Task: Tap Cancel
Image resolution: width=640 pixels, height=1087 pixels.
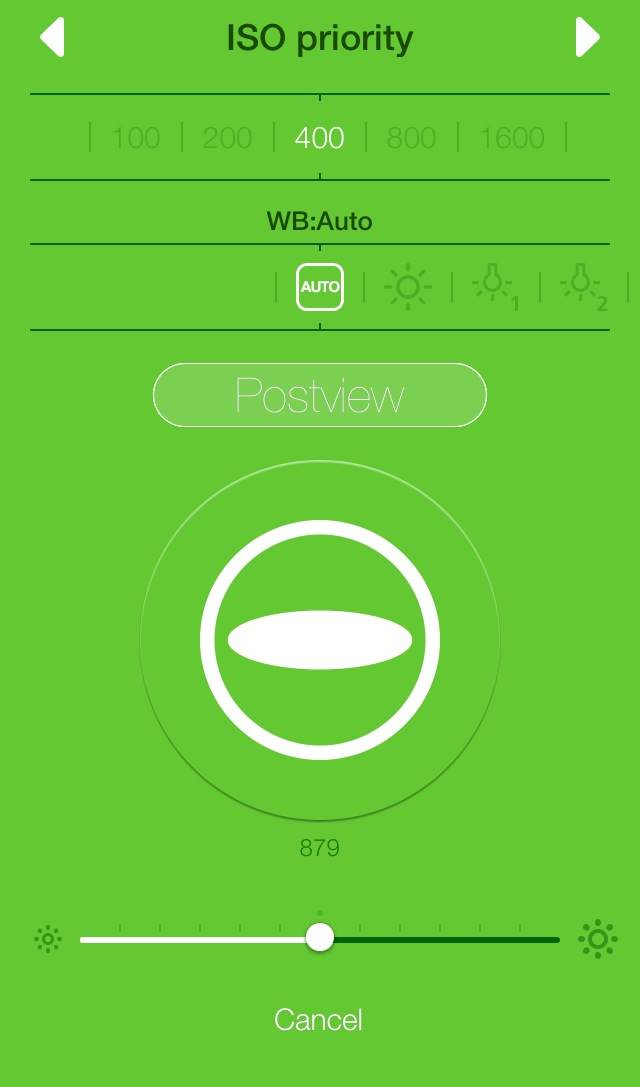Action: point(318,1020)
